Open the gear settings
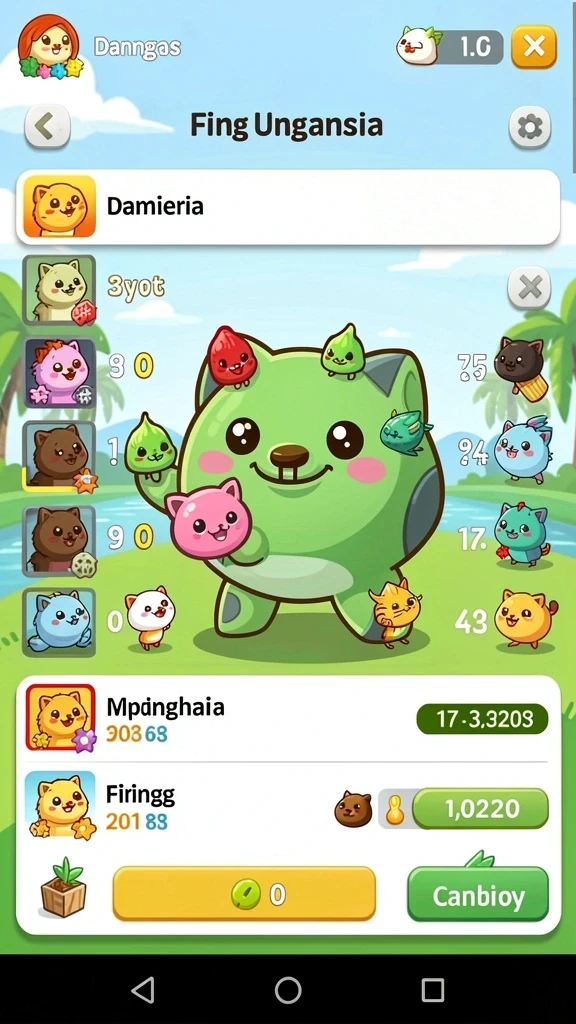Viewport: 576px width, 1024px height. click(x=530, y=127)
